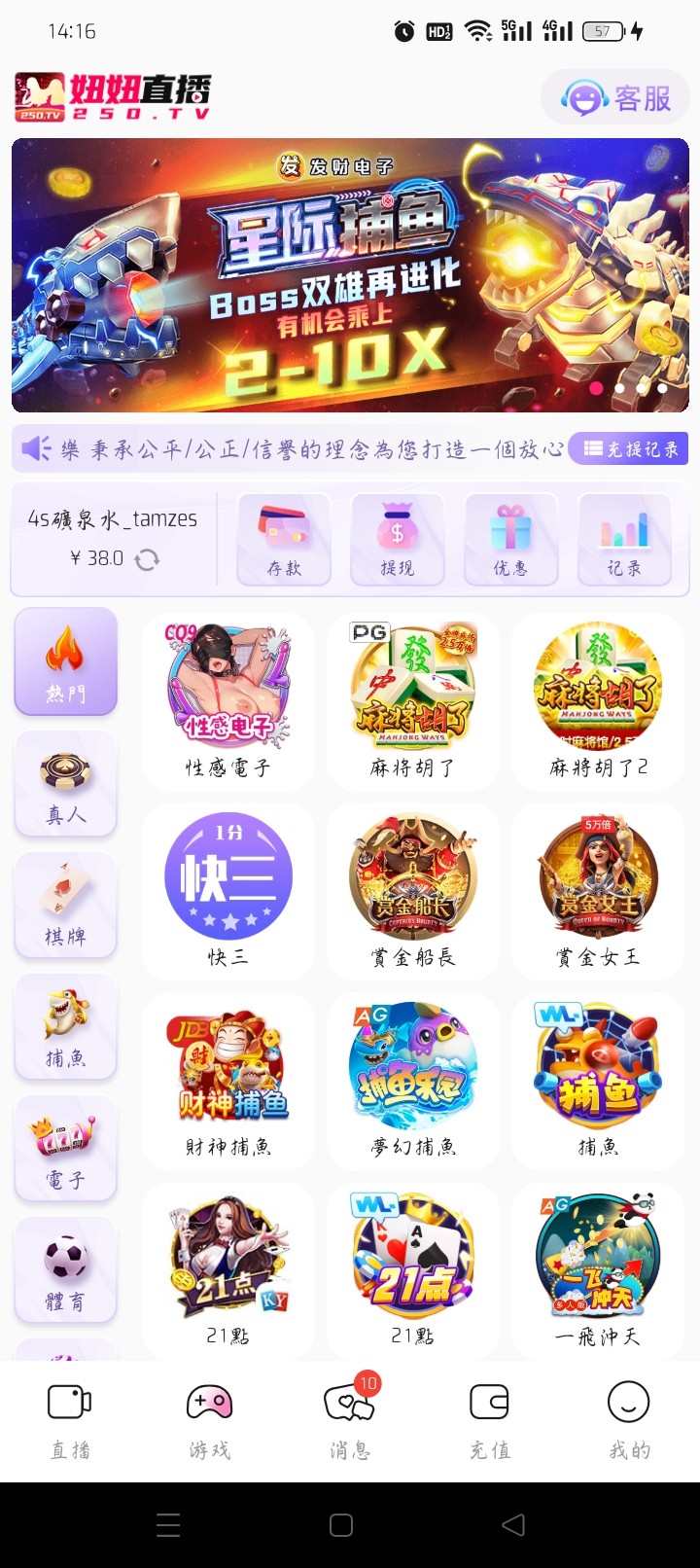This screenshot has height=1568, width=700.
Task: Open 提现 withdrawal
Action: tap(397, 540)
